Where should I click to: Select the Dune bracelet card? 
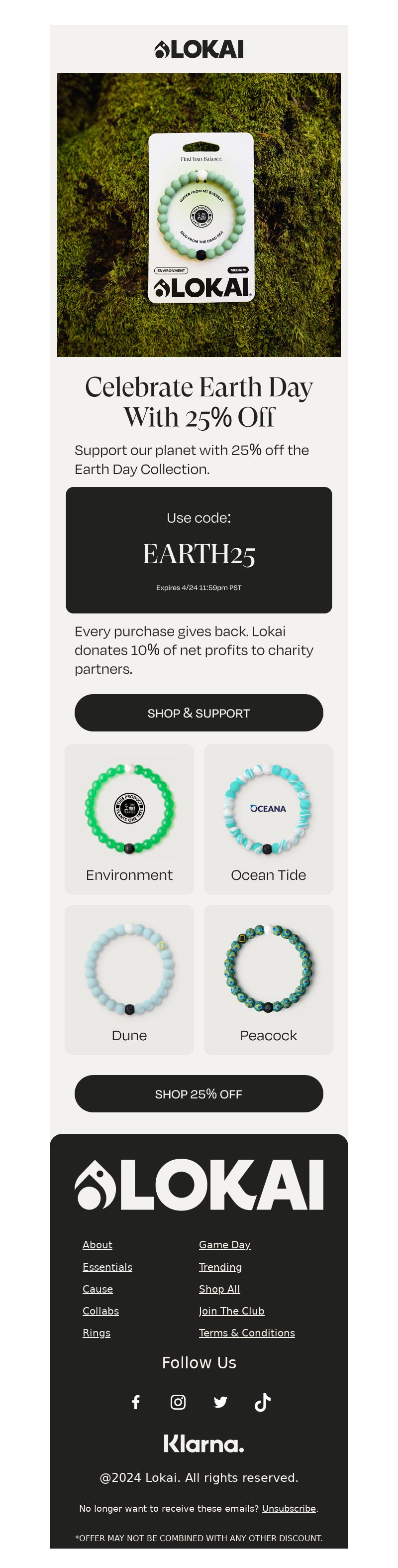point(129,979)
